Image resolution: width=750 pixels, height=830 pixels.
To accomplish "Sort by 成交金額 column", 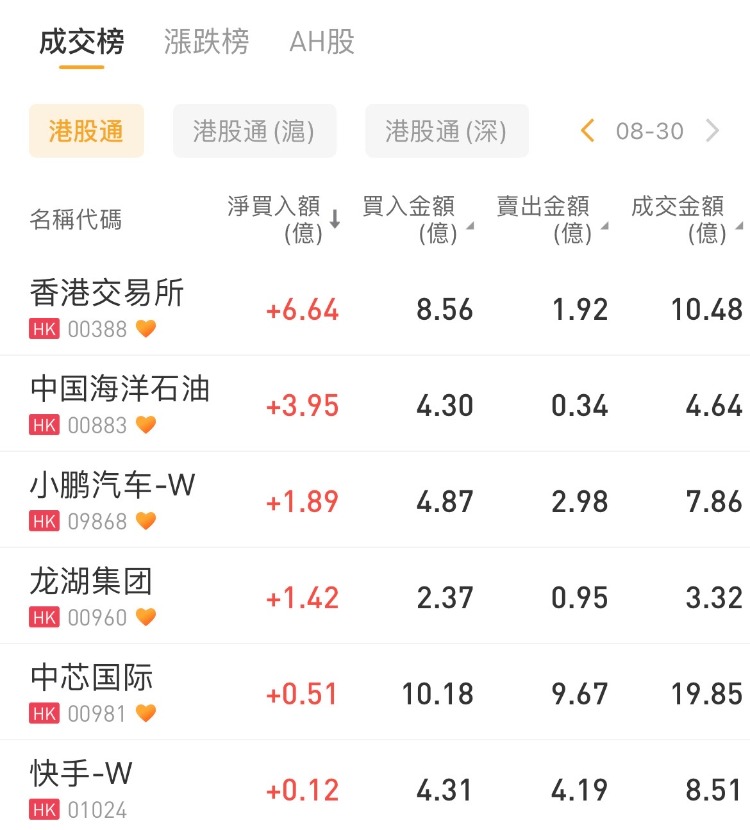I will (685, 219).
